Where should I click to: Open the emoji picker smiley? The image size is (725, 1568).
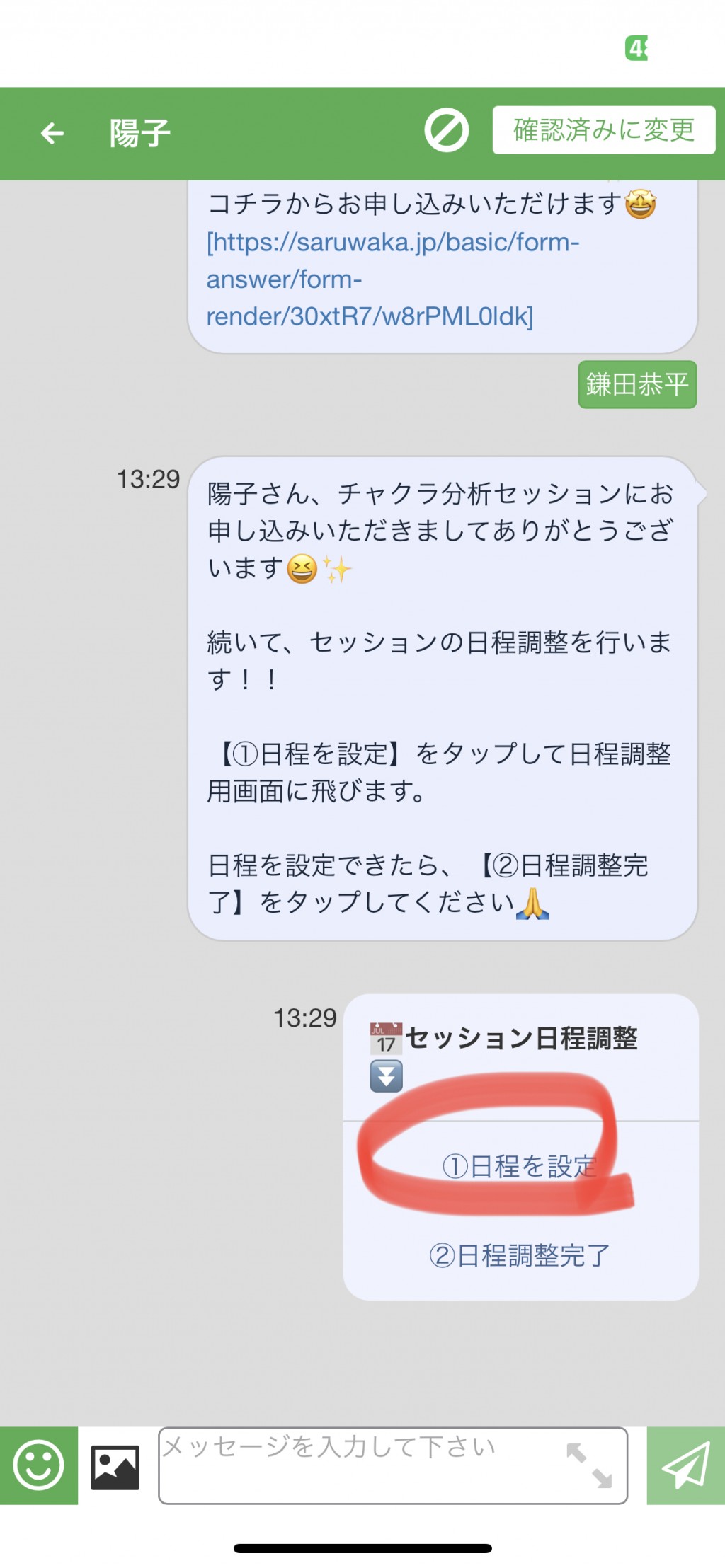tap(39, 1465)
